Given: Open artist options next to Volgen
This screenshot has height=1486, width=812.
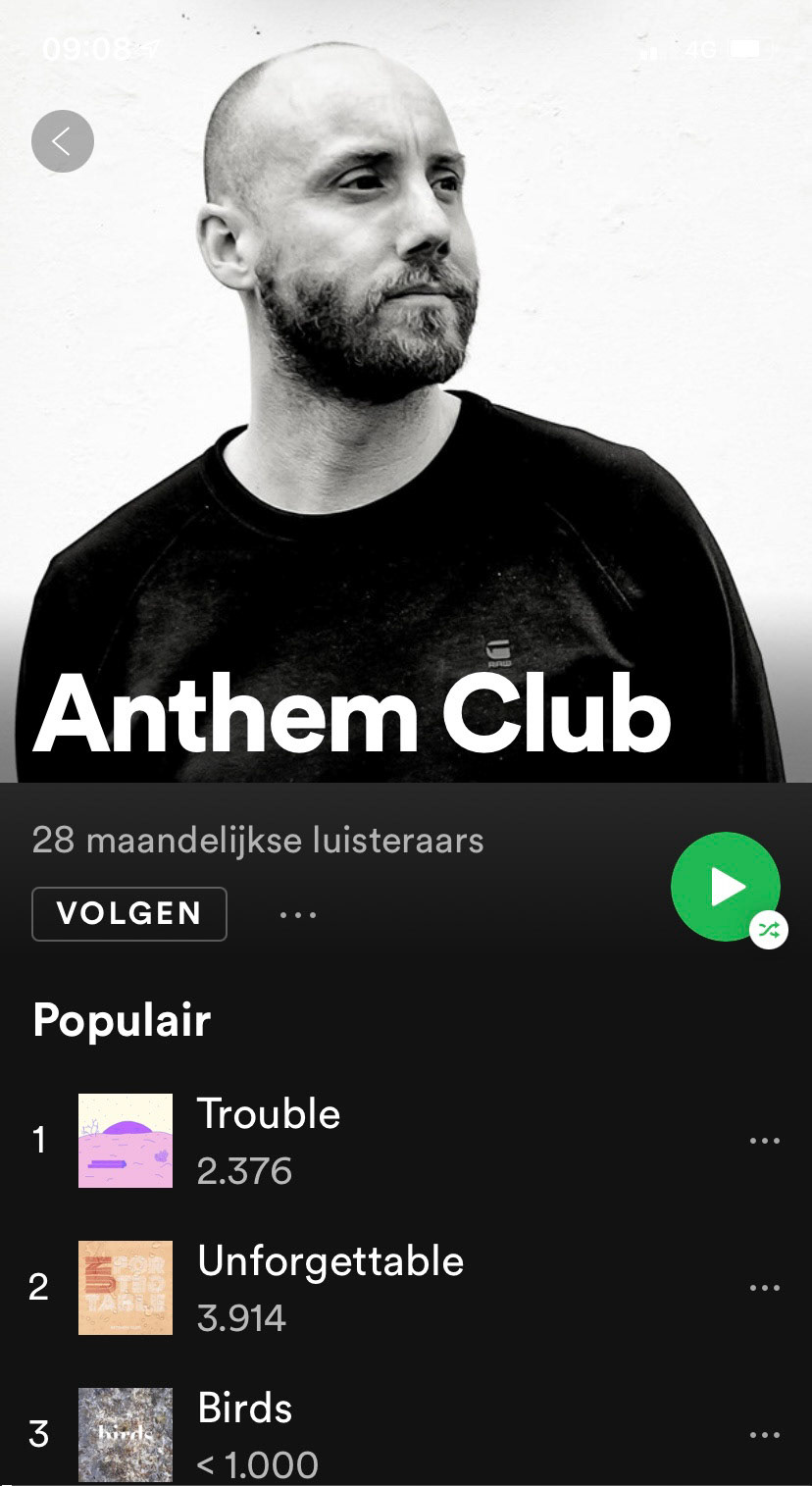Looking at the screenshot, I should click(x=298, y=915).
